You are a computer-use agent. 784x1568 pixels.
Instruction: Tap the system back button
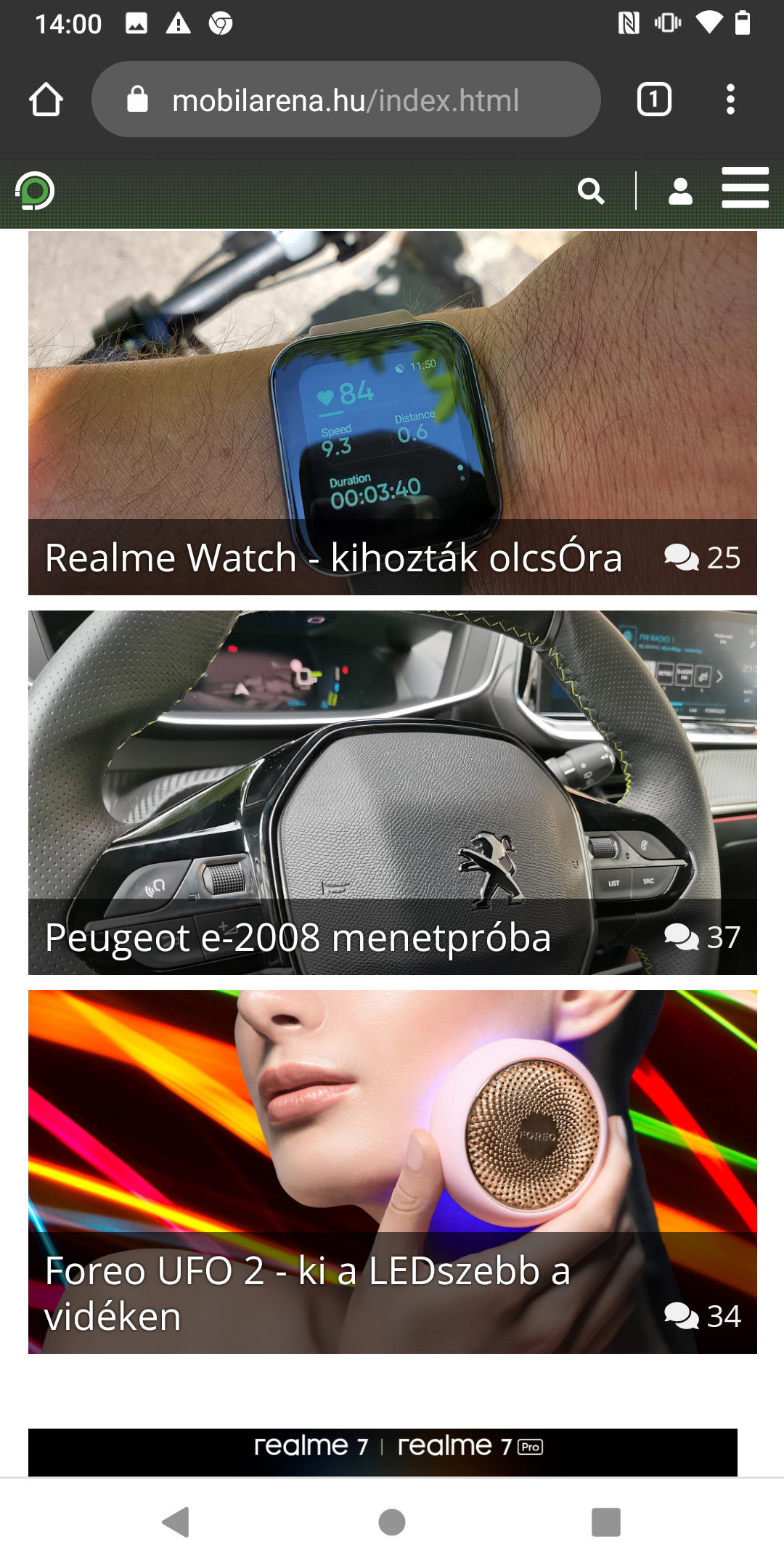click(176, 1522)
